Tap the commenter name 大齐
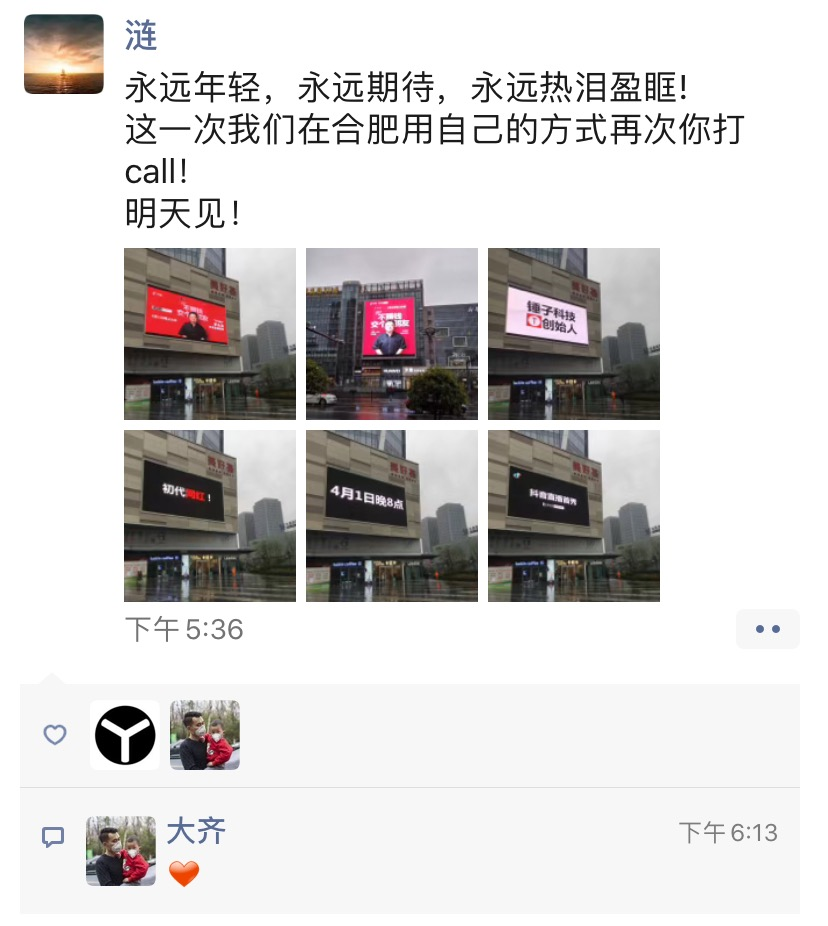This screenshot has height=926, width=828. click(196, 831)
